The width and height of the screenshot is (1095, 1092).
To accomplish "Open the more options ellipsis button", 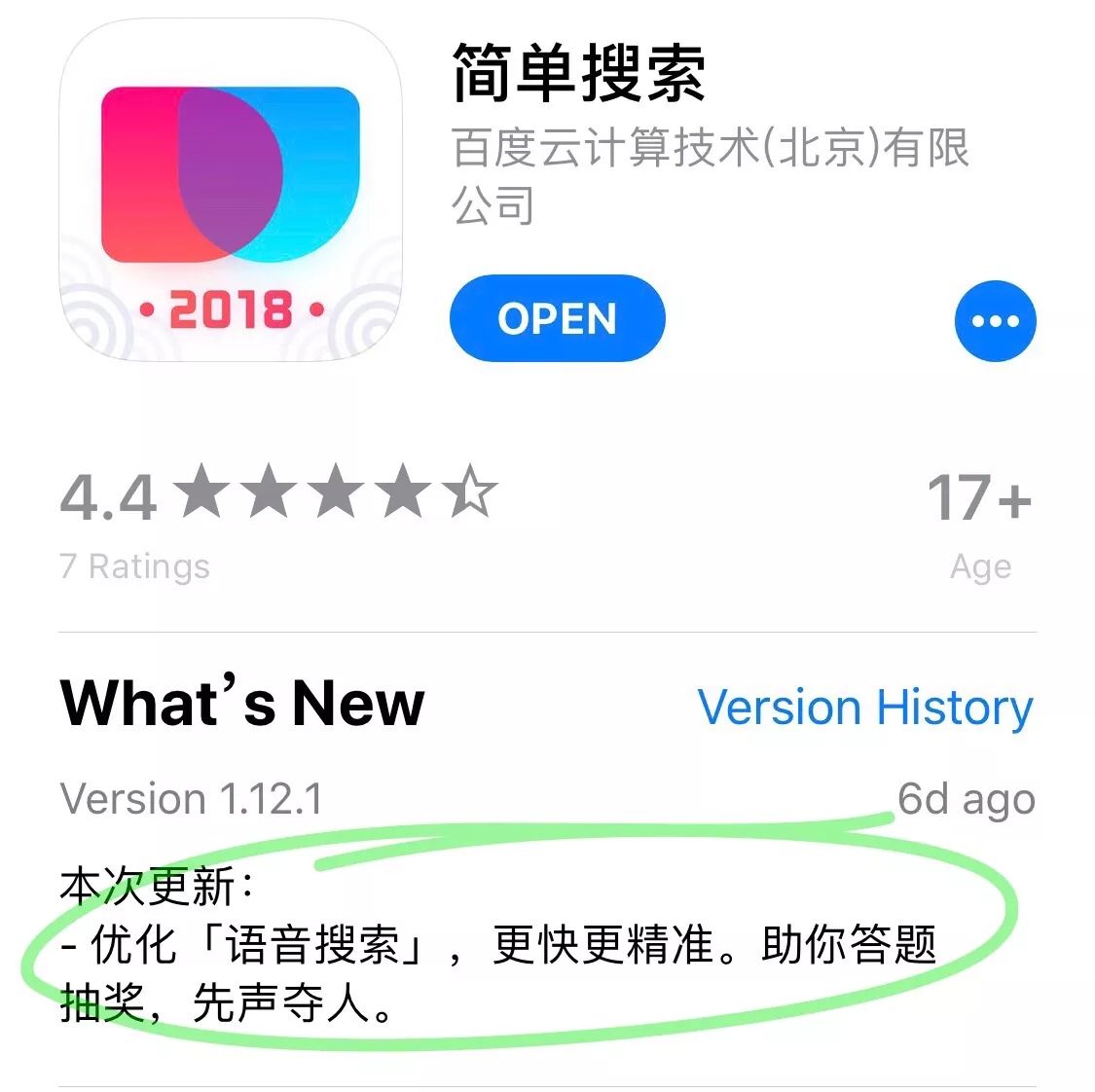I will click(995, 321).
